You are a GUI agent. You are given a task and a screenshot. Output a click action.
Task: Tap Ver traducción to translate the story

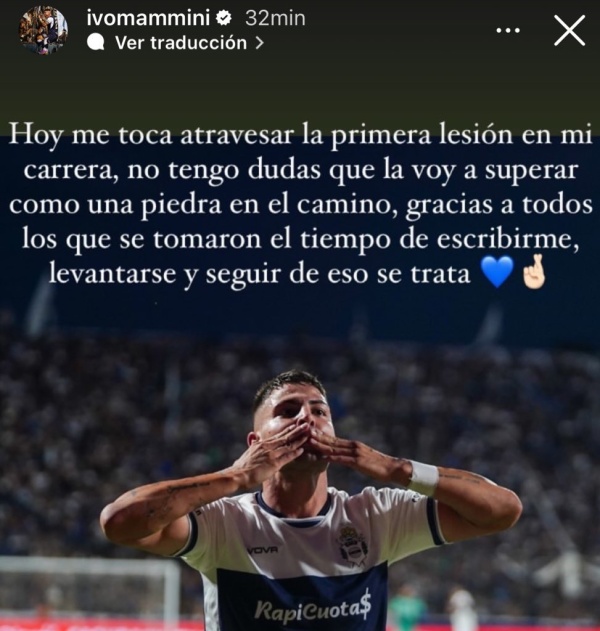coord(180,43)
